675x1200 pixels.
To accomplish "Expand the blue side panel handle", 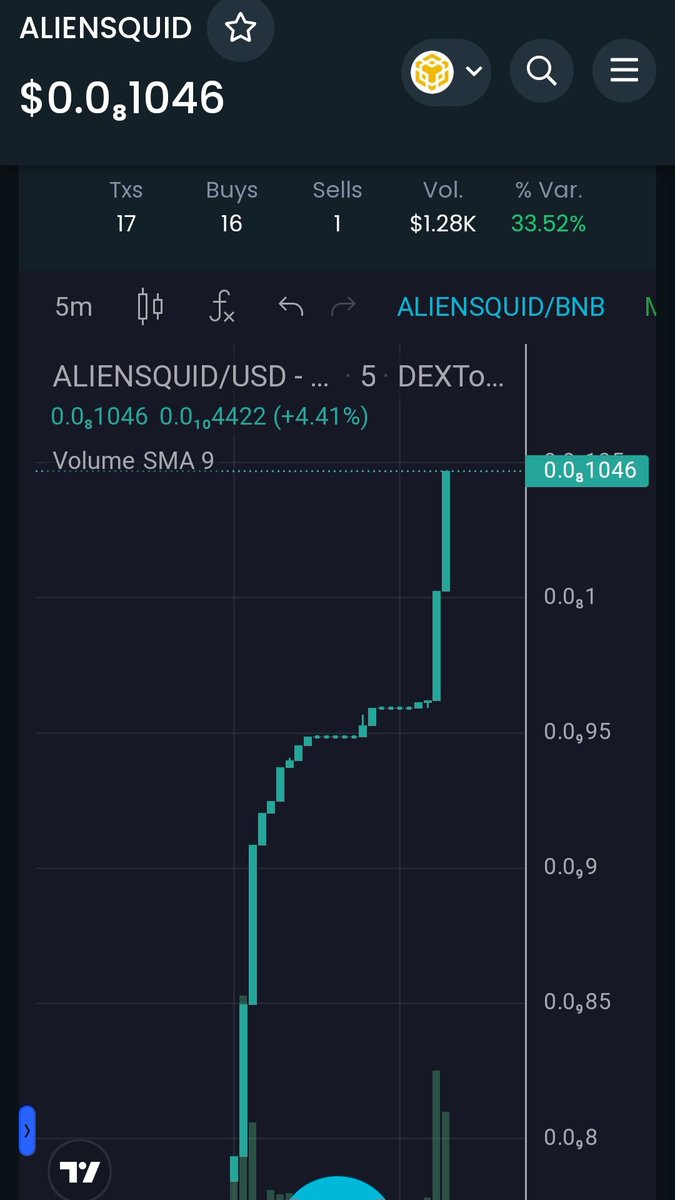I will pos(27,1131).
